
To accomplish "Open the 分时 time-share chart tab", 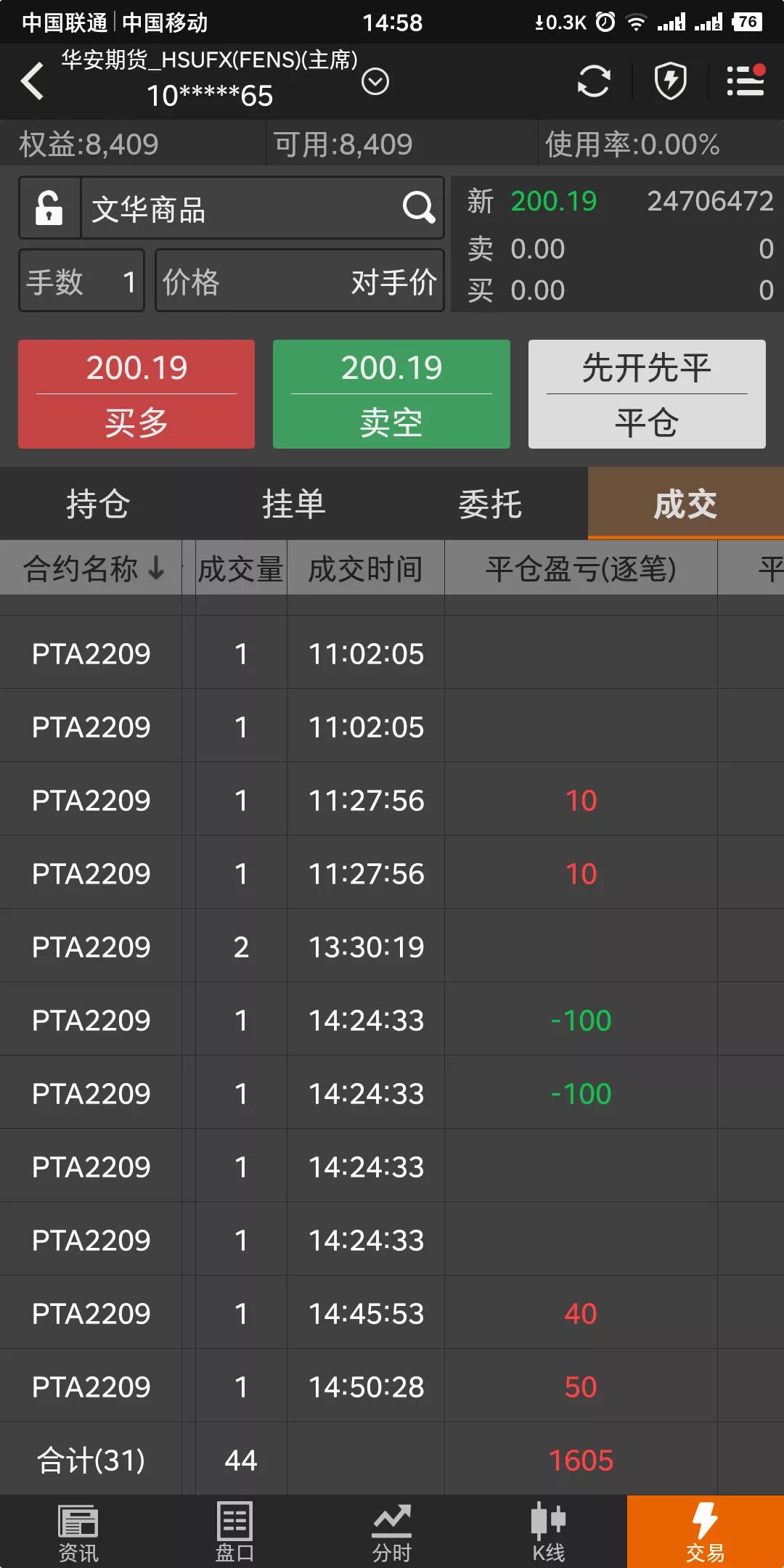I will click(392, 1532).
